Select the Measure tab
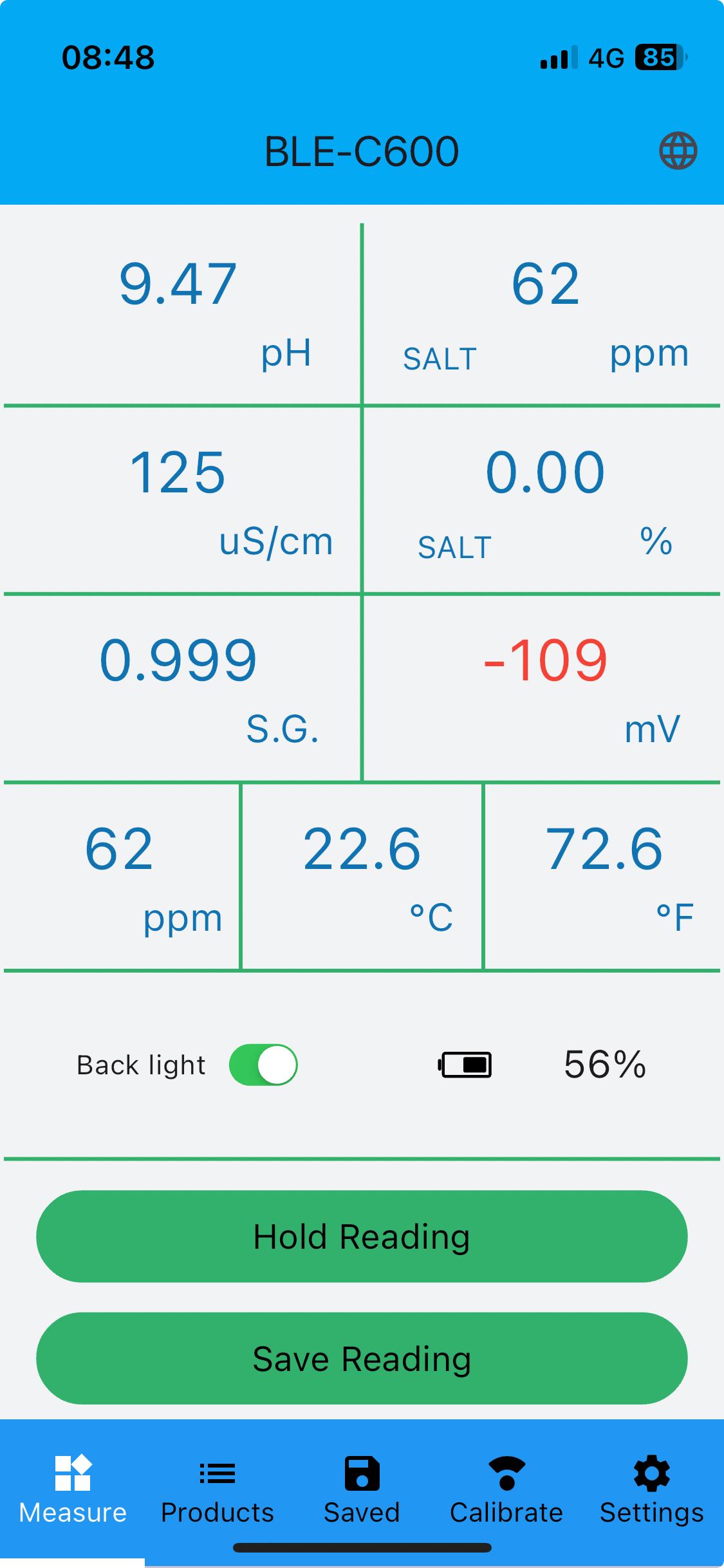The image size is (724, 1568). (x=73, y=1490)
